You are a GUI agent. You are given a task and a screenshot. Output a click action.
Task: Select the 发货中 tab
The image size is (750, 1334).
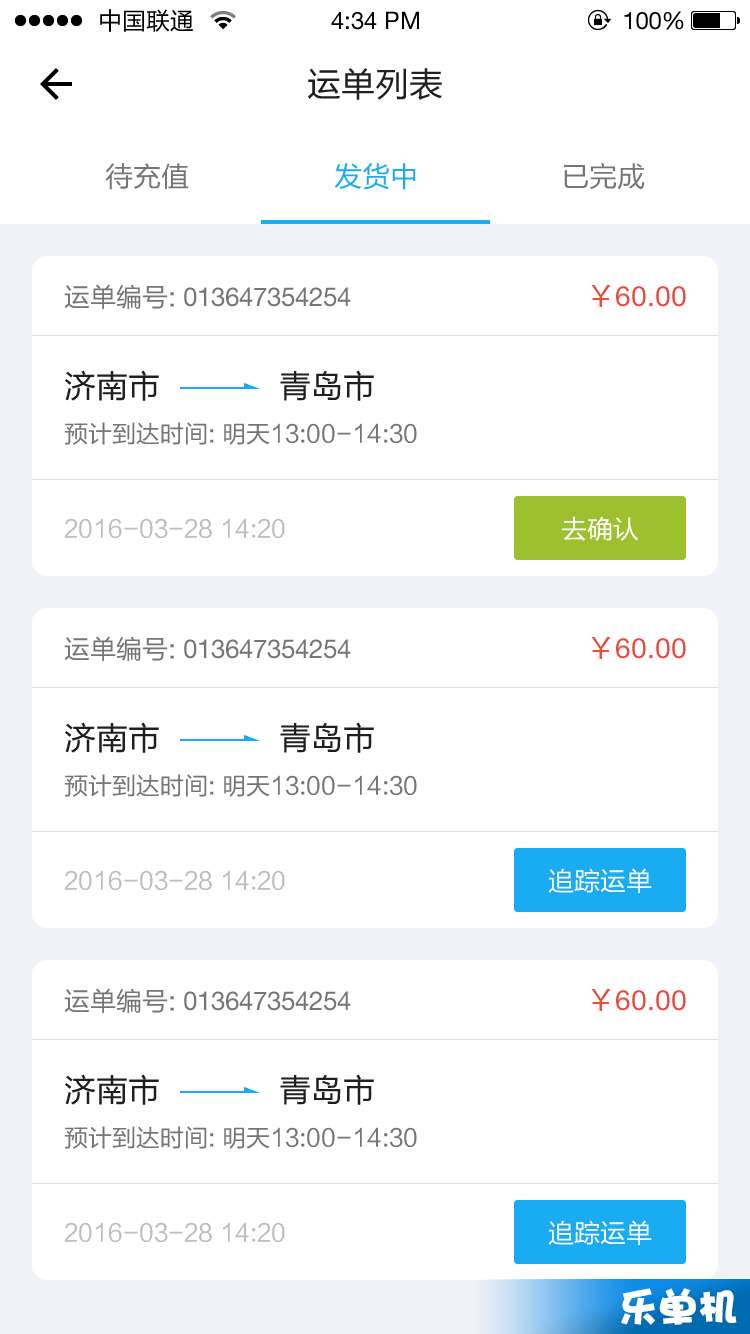tap(375, 177)
